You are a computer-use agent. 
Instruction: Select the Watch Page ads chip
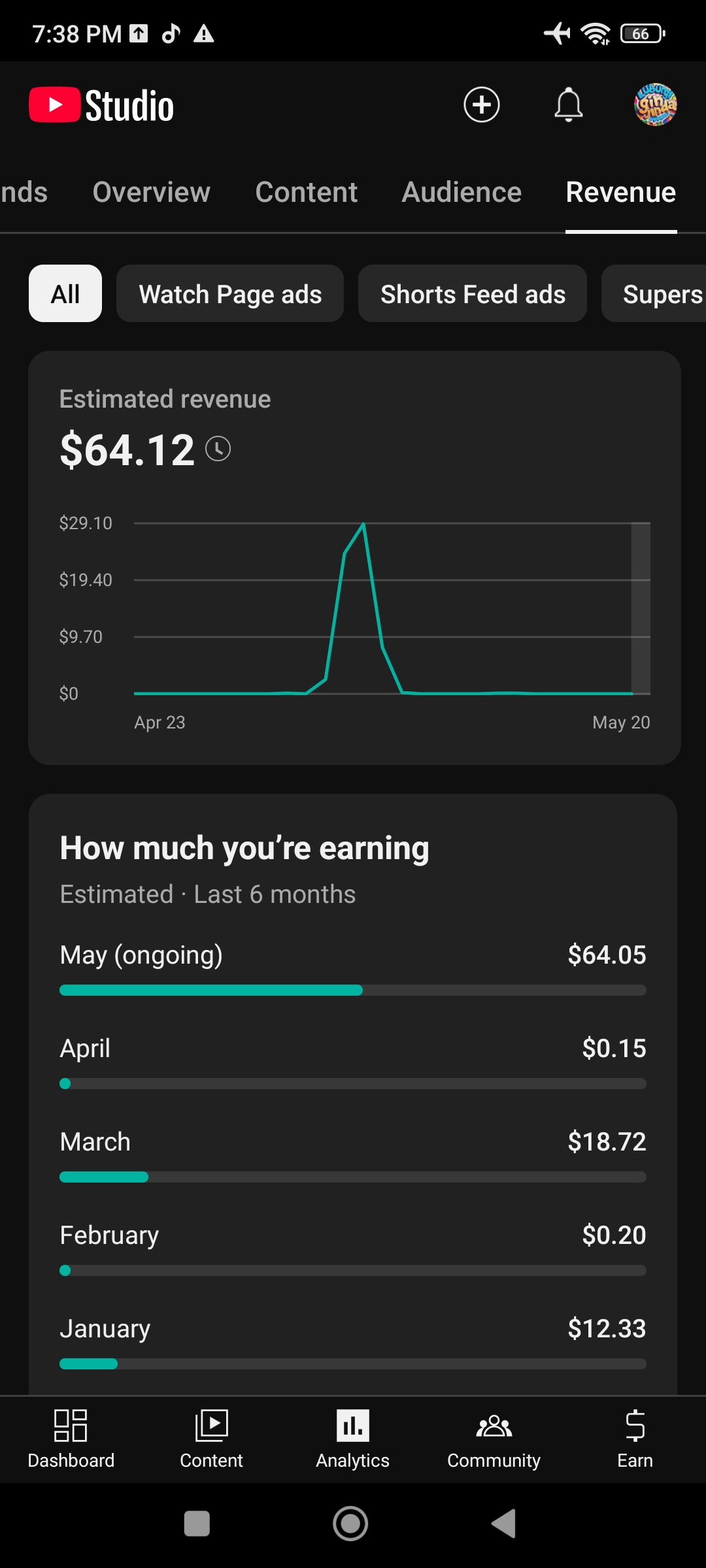(x=230, y=293)
